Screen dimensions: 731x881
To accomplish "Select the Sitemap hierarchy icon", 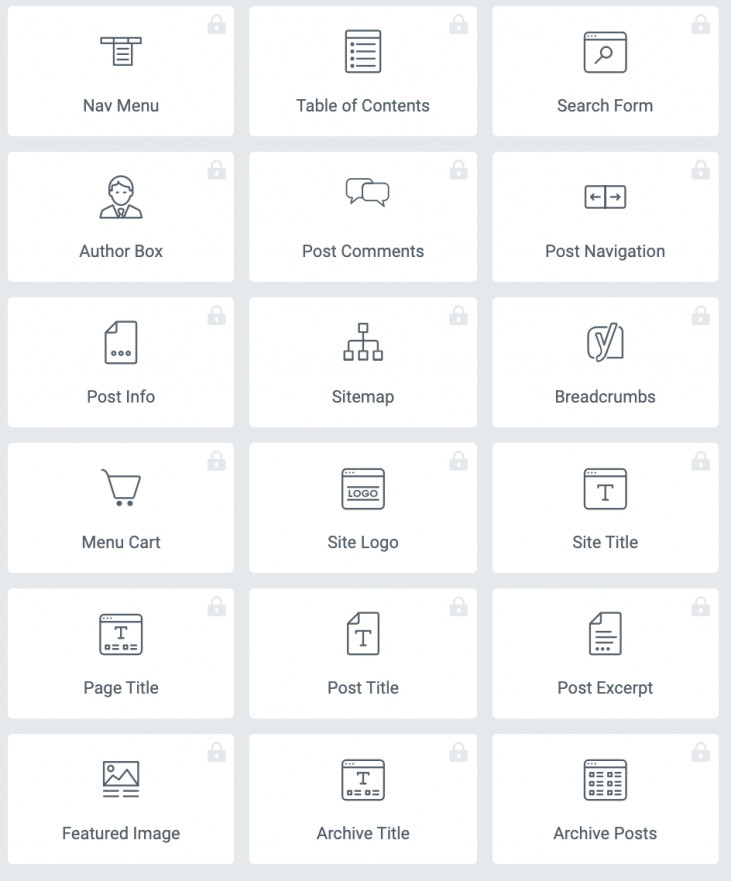I will pyautogui.click(x=363, y=342).
